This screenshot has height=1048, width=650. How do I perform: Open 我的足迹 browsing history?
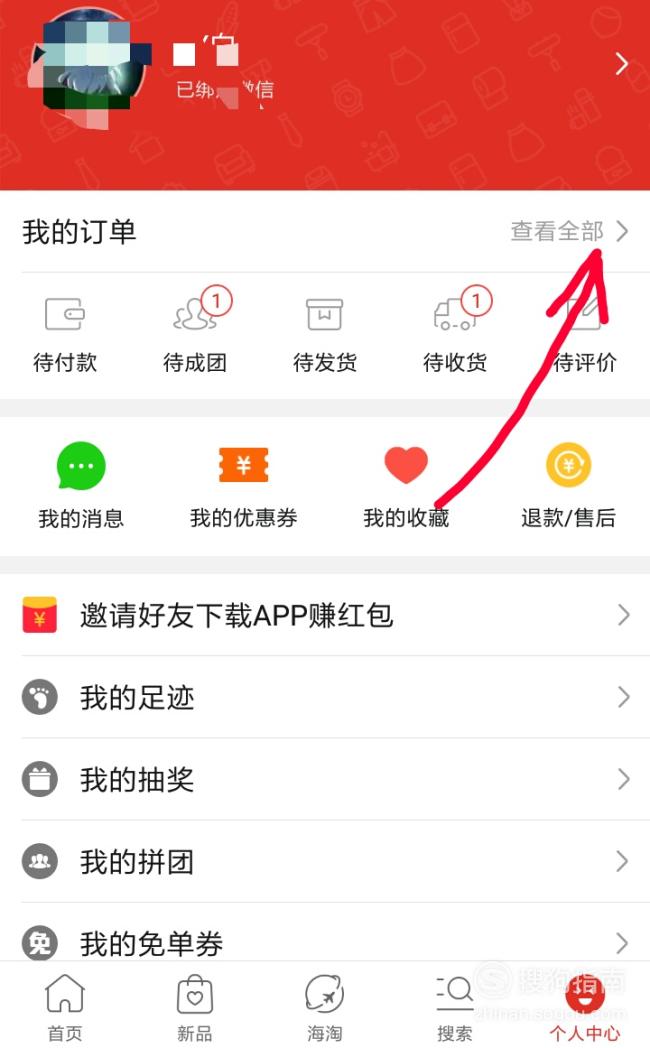coord(325,697)
